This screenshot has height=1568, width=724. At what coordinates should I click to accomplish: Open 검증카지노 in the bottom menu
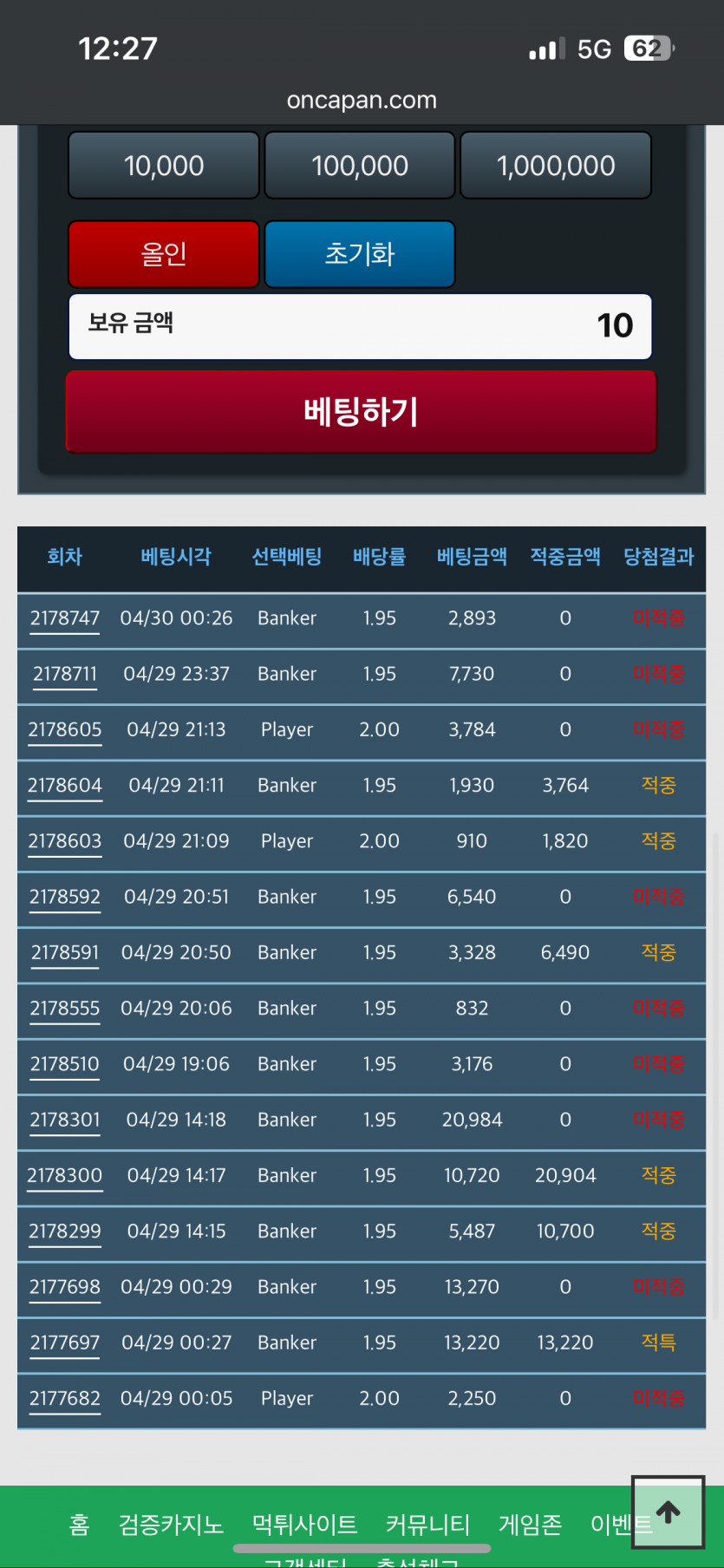(171, 1524)
